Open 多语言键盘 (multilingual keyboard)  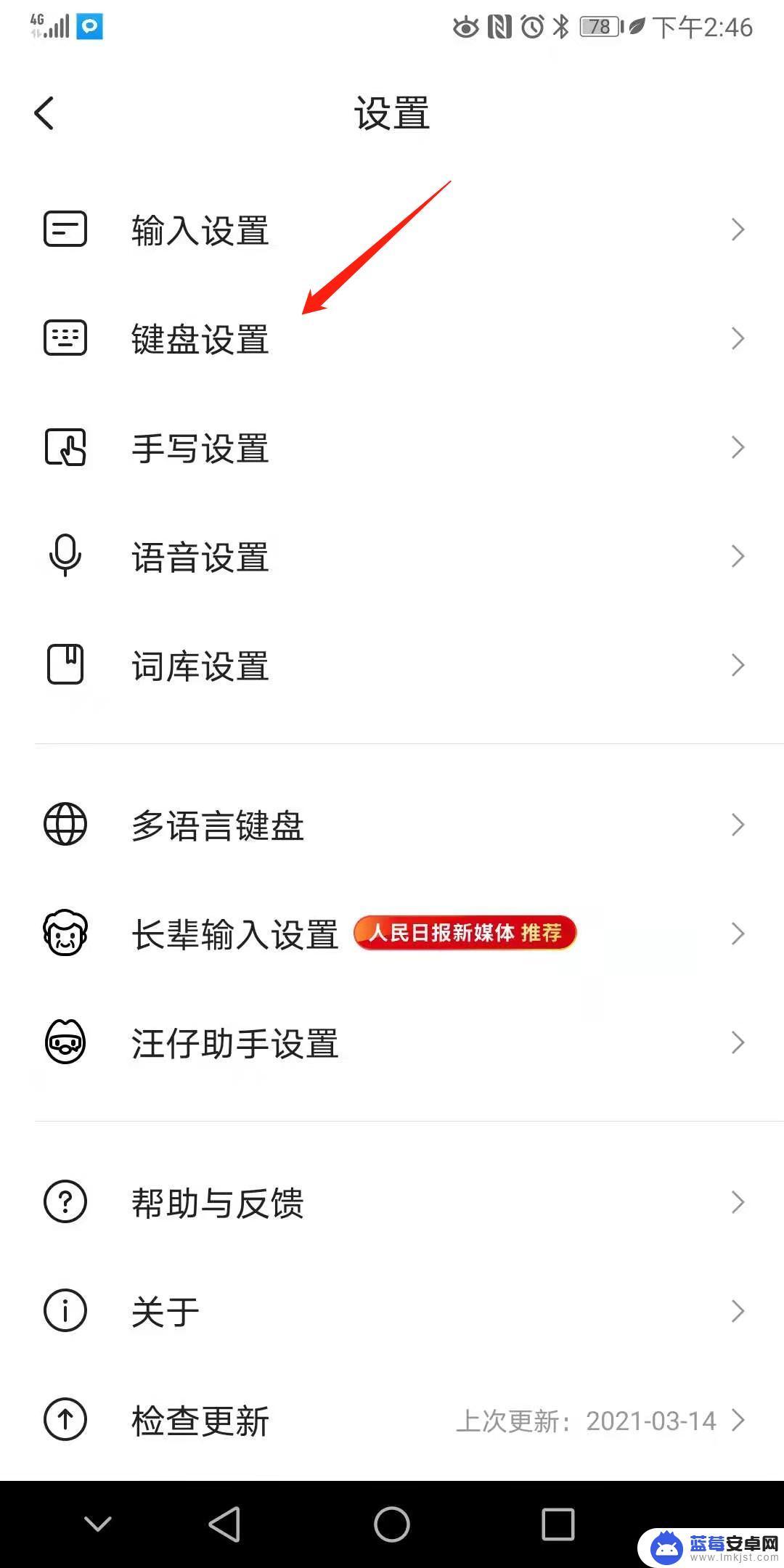pos(392,825)
